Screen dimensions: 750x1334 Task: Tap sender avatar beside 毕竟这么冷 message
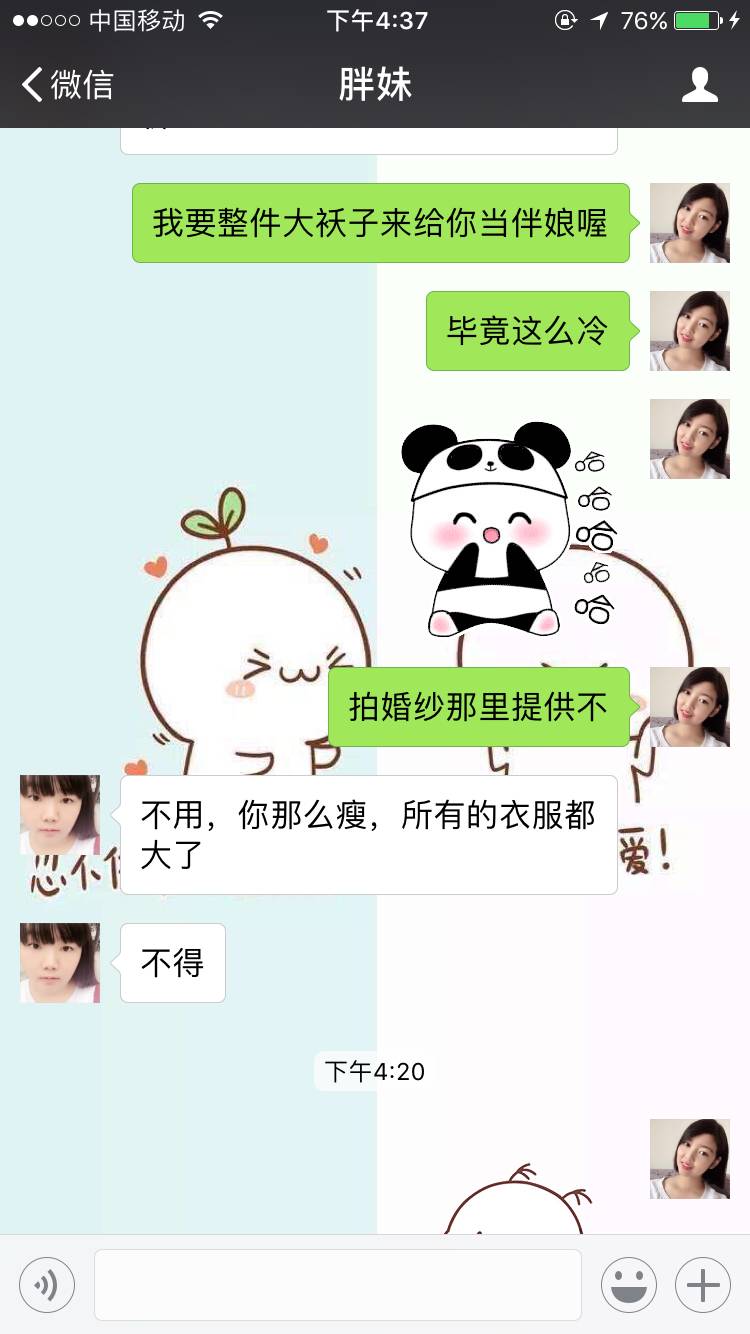[689, 331]
